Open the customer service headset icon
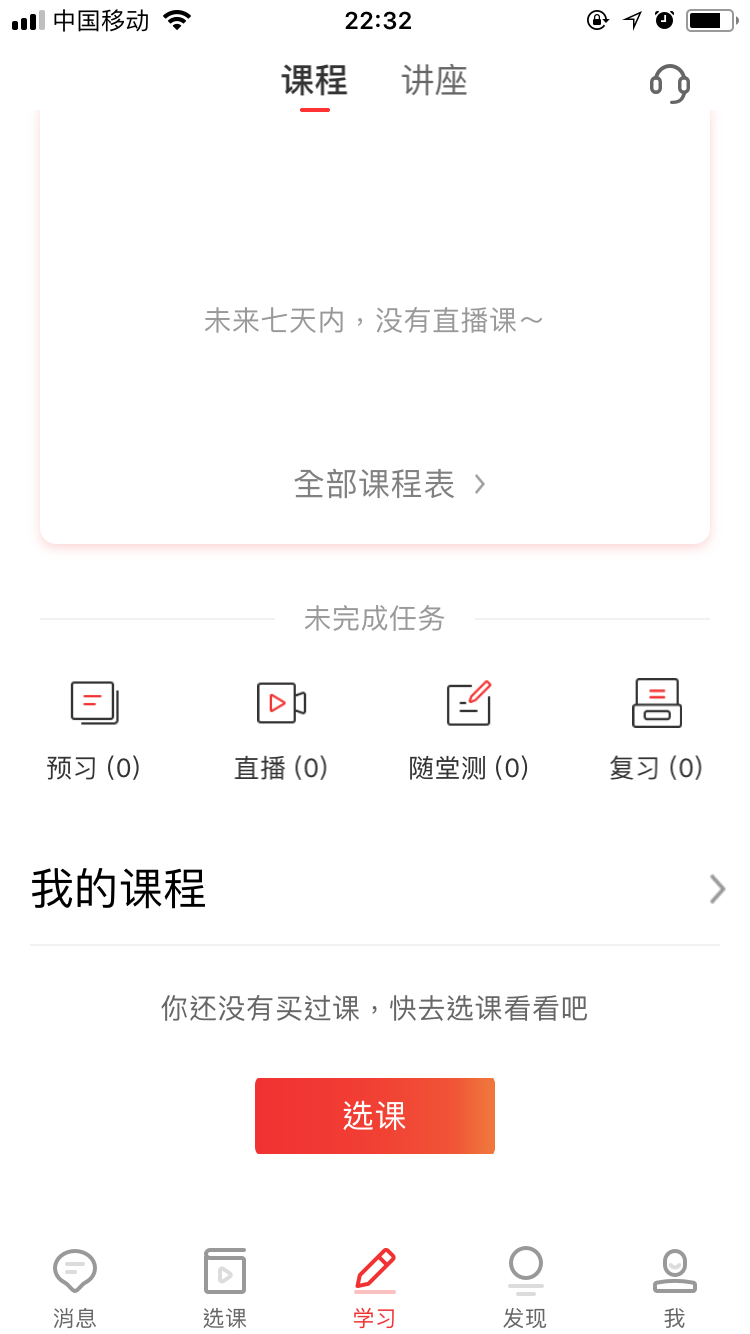The height and width of the screenshot is (1334, 750). click(669, 83)
